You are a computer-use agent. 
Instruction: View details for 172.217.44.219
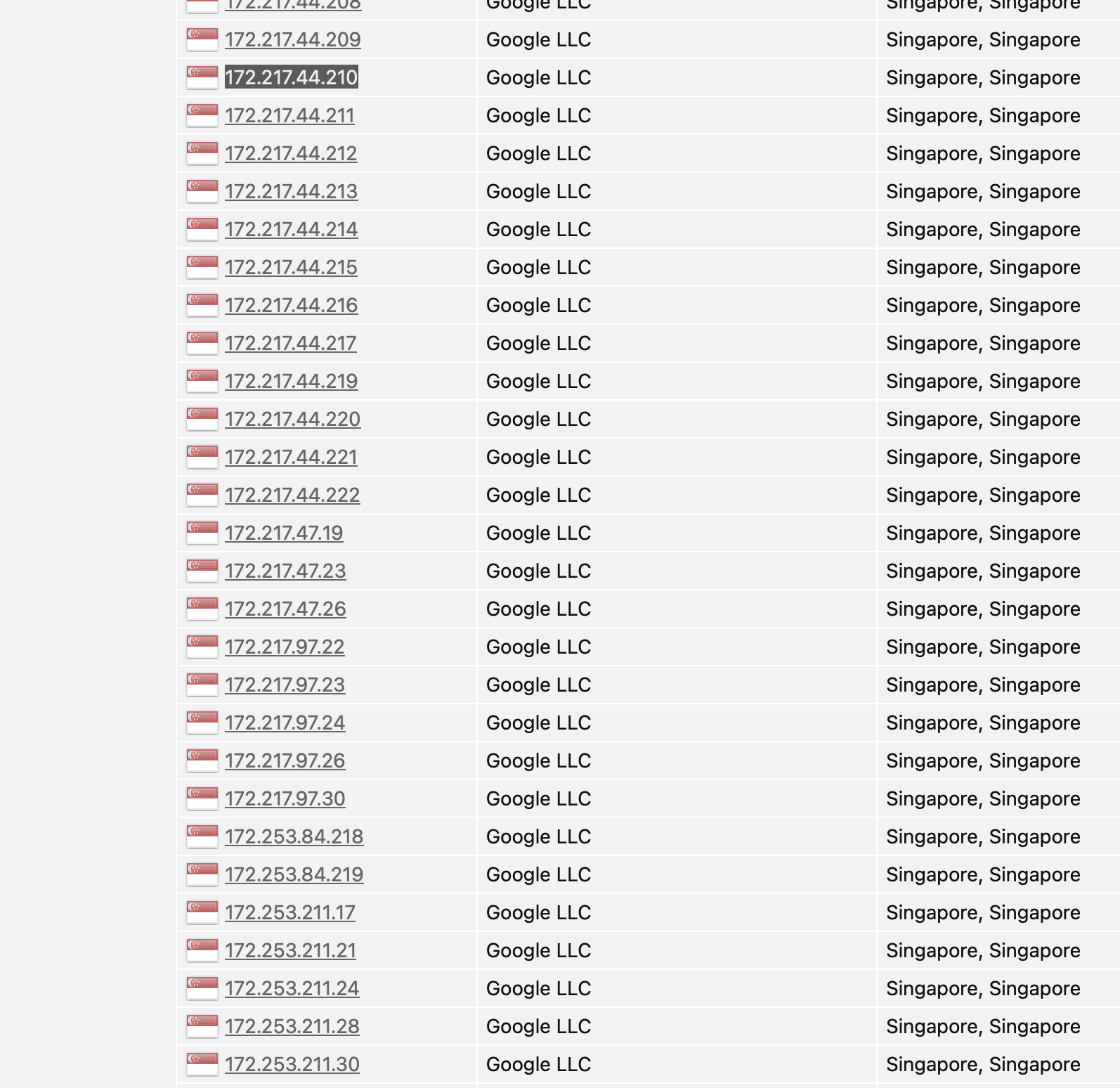(x=291, y=381)
